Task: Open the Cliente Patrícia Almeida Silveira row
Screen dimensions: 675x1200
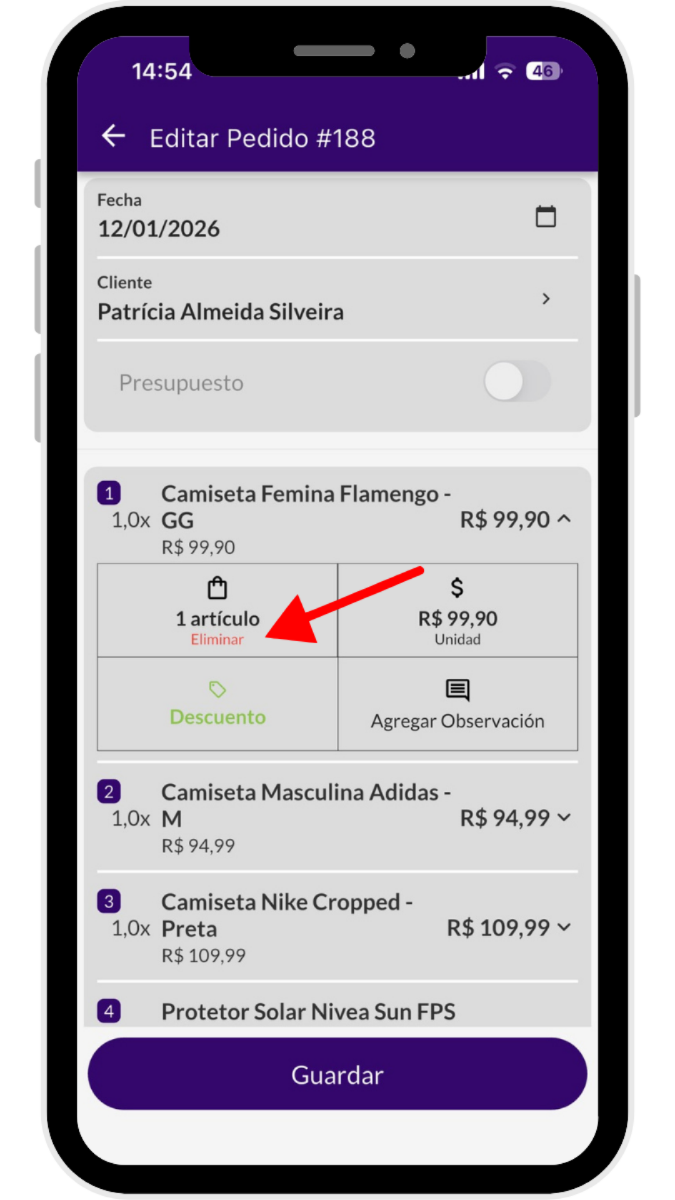Action: coord(545,299)
